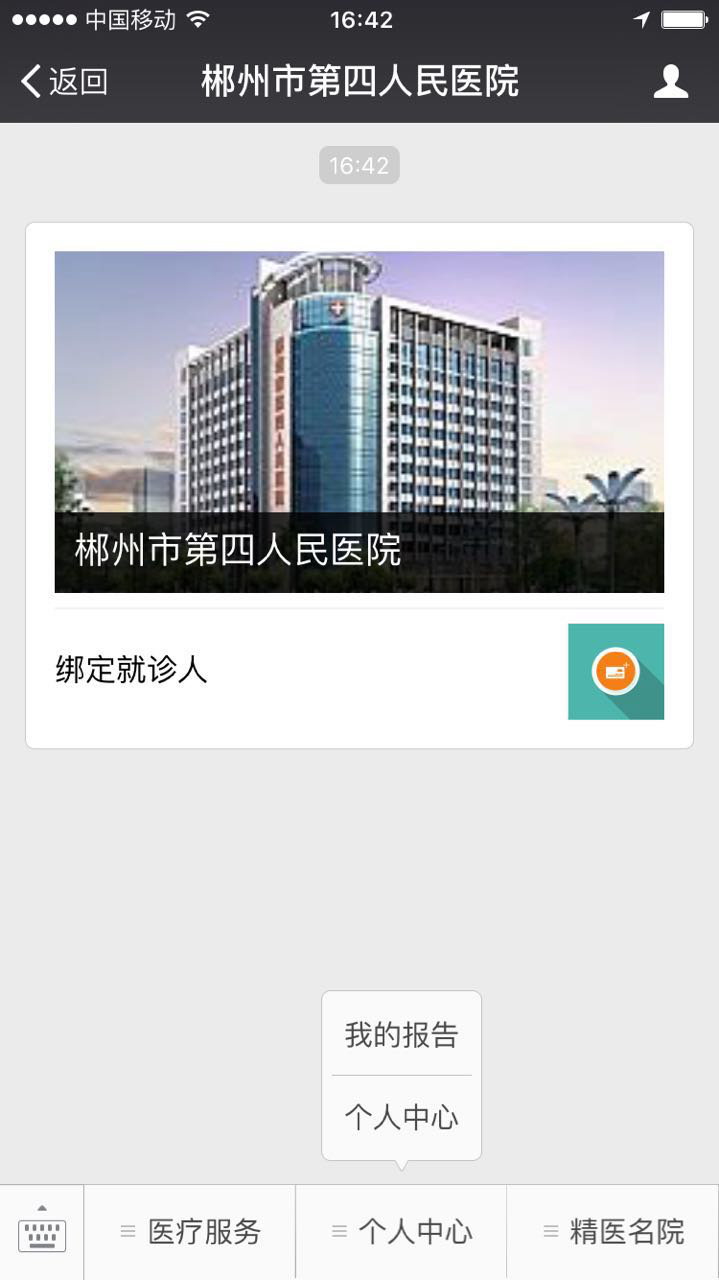Open the 绑定就诊人 entry
This screenshot has height=1280, width=719.
(359, 670)
